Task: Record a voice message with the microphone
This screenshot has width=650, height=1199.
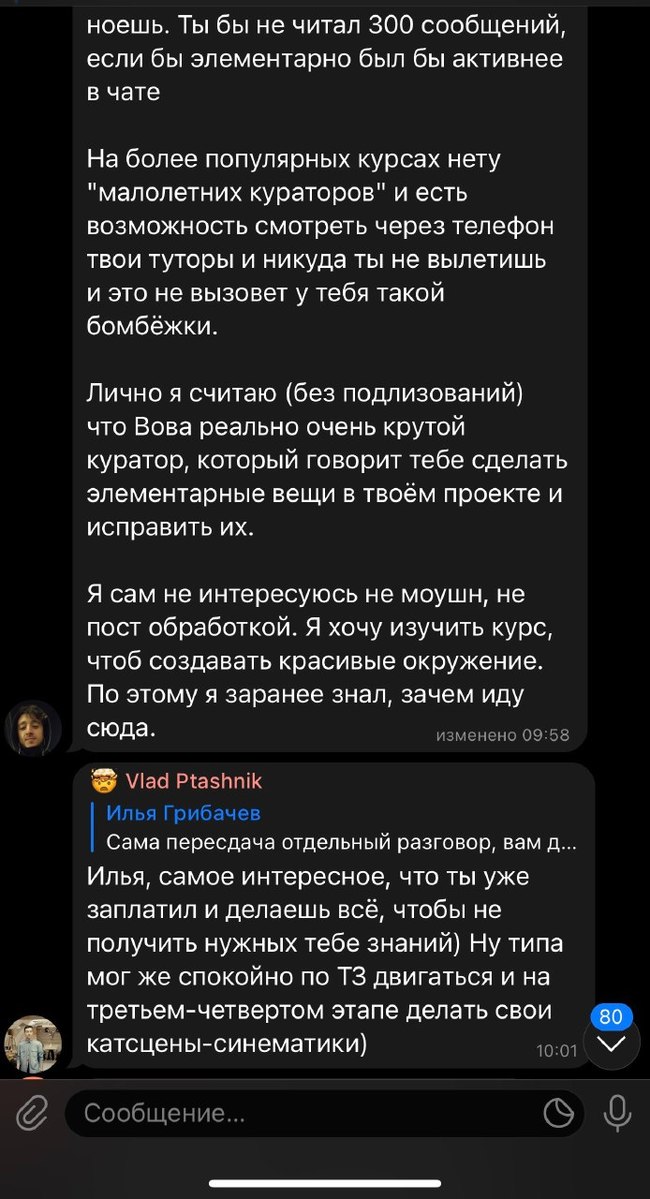Action: coord(618,1112)
